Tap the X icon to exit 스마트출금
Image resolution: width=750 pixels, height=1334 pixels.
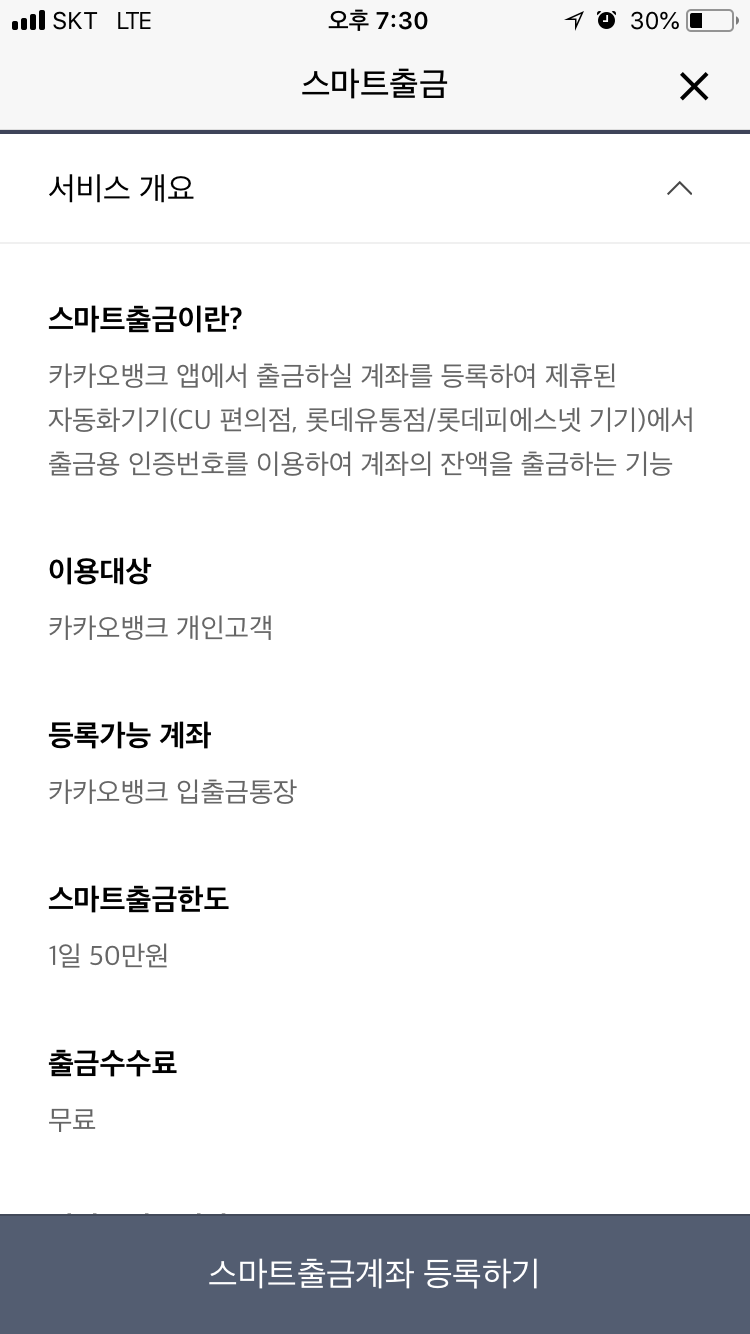[x=693, y=87]
